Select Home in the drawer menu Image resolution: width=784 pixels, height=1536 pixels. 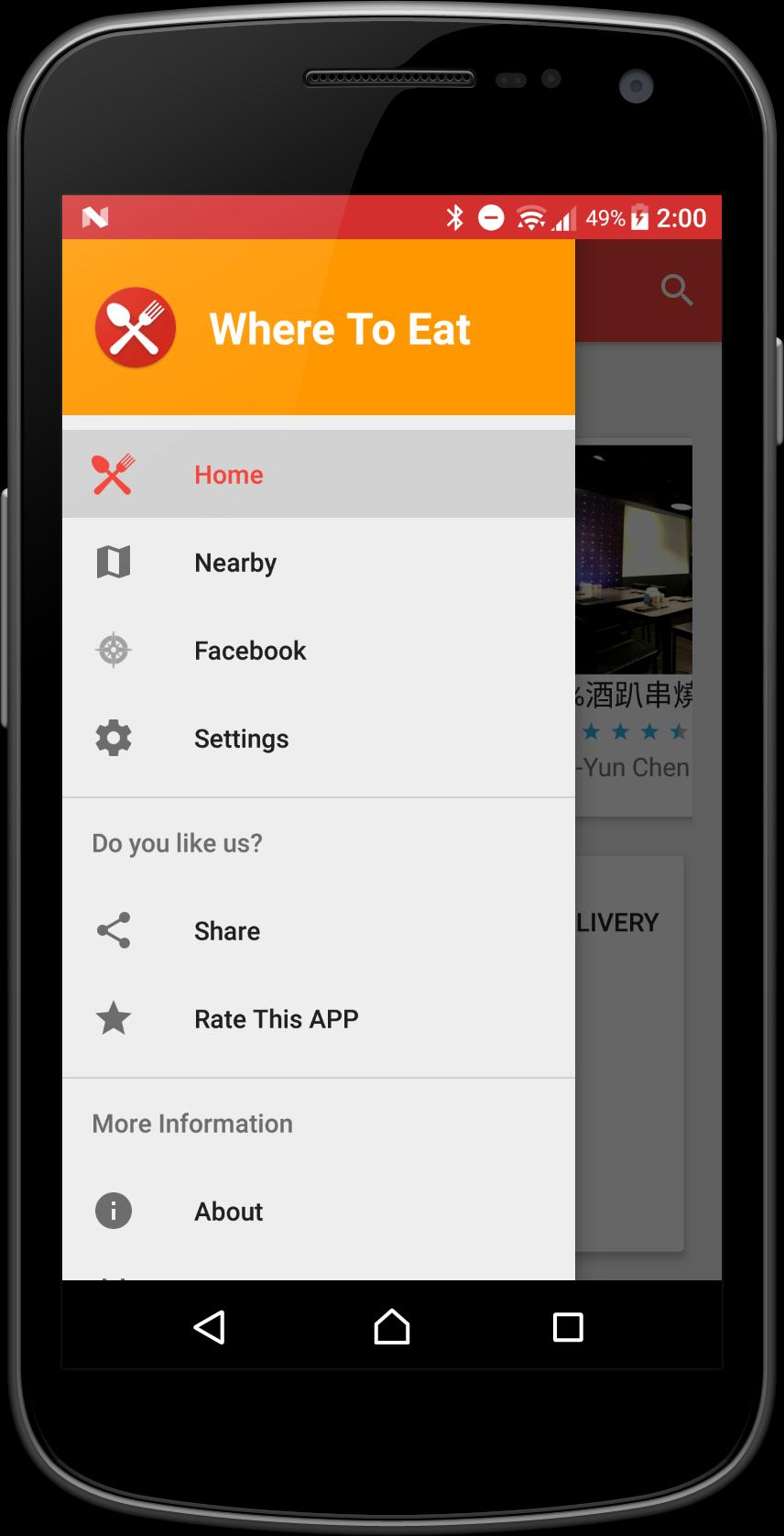point(228,475)
